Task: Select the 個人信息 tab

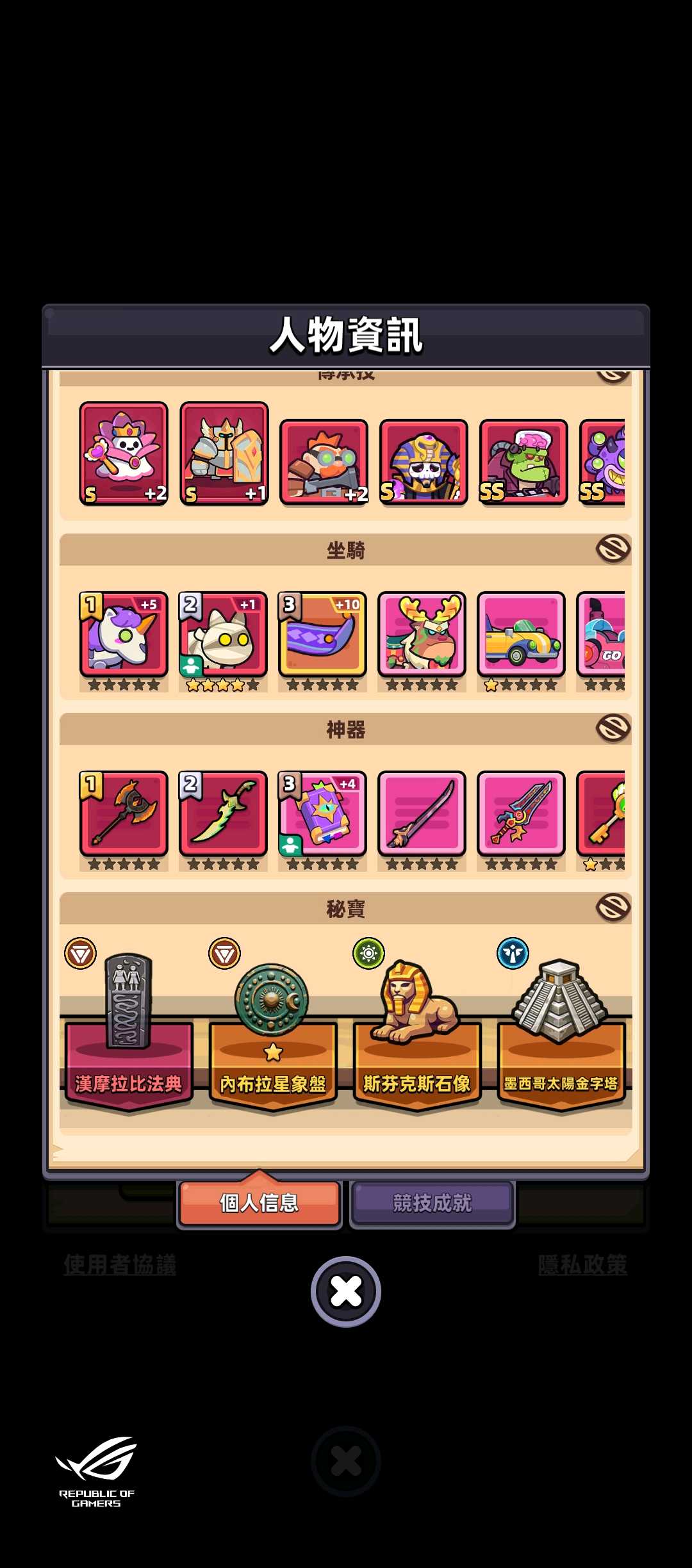Action: [259, 1203]
